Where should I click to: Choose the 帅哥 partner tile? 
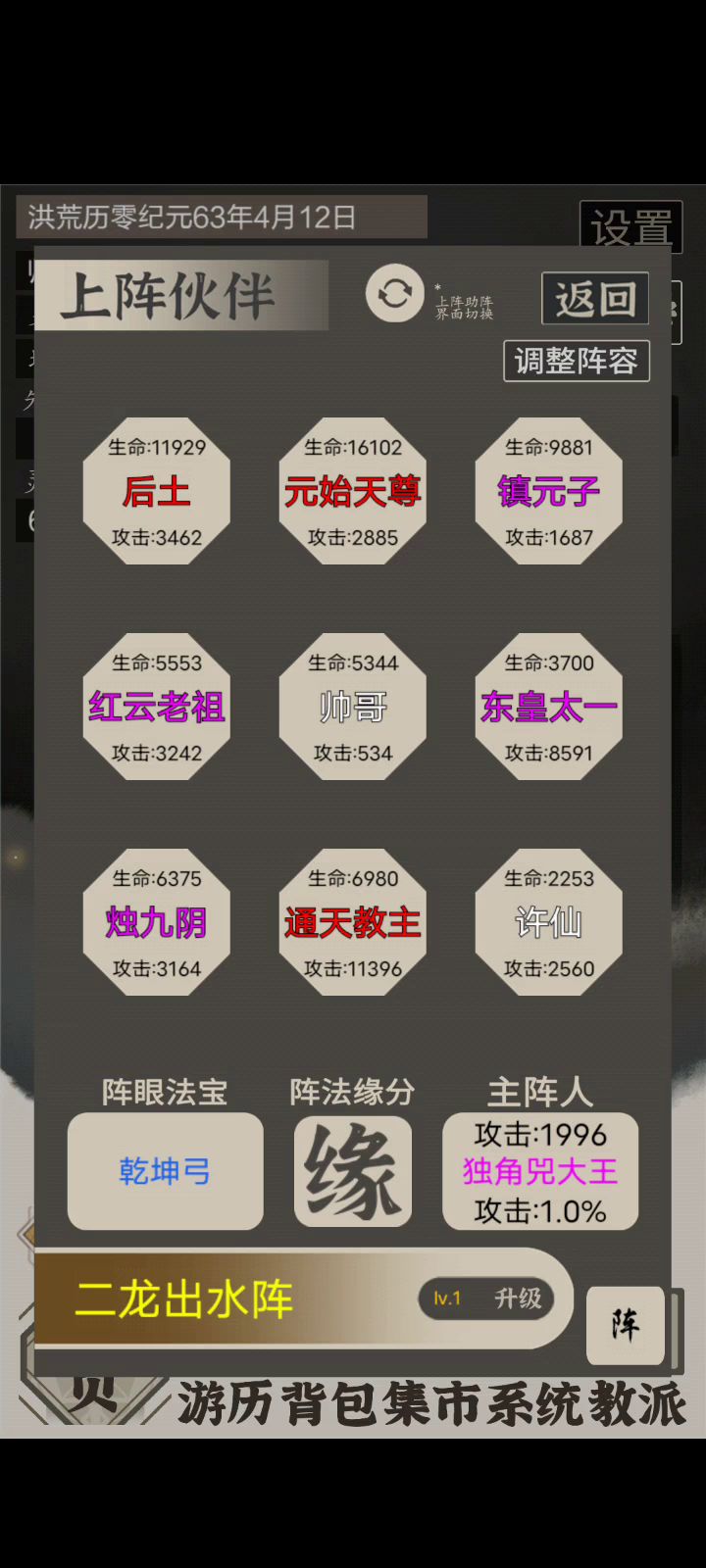(x=353, y=707)
